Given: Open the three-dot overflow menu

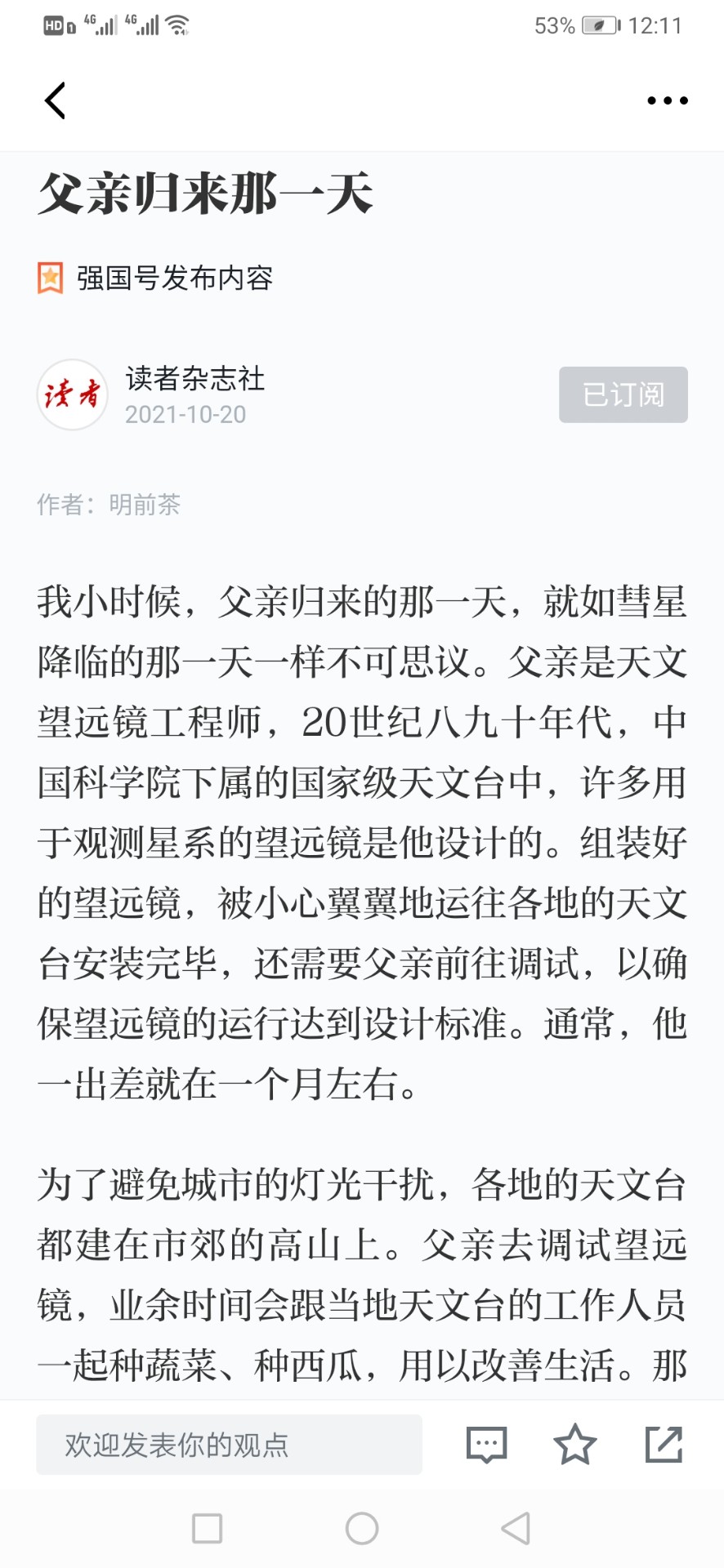Looking at the screenshot, I should (667, 100).
